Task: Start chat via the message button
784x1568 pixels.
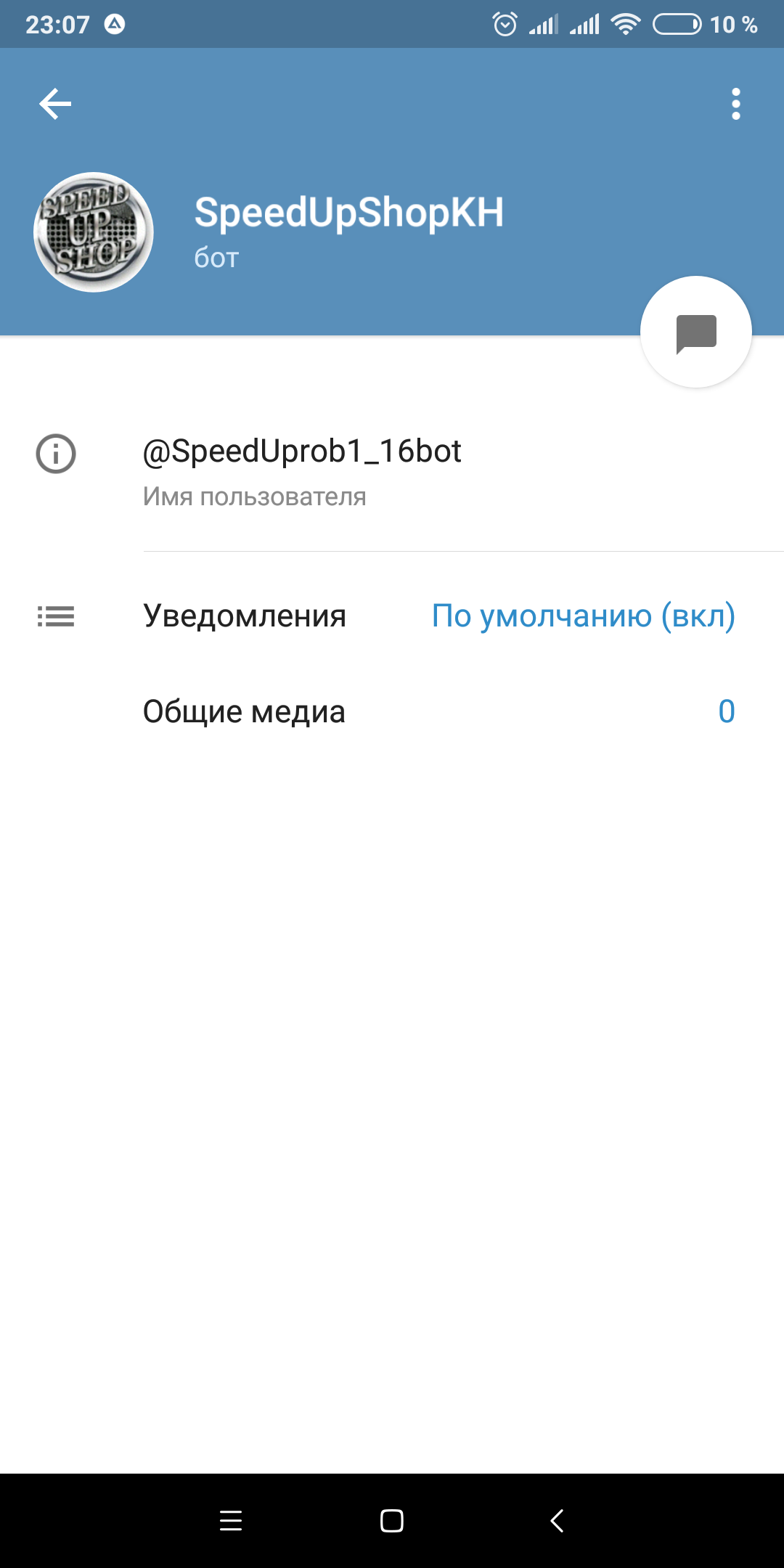Action: coord(696,332)
